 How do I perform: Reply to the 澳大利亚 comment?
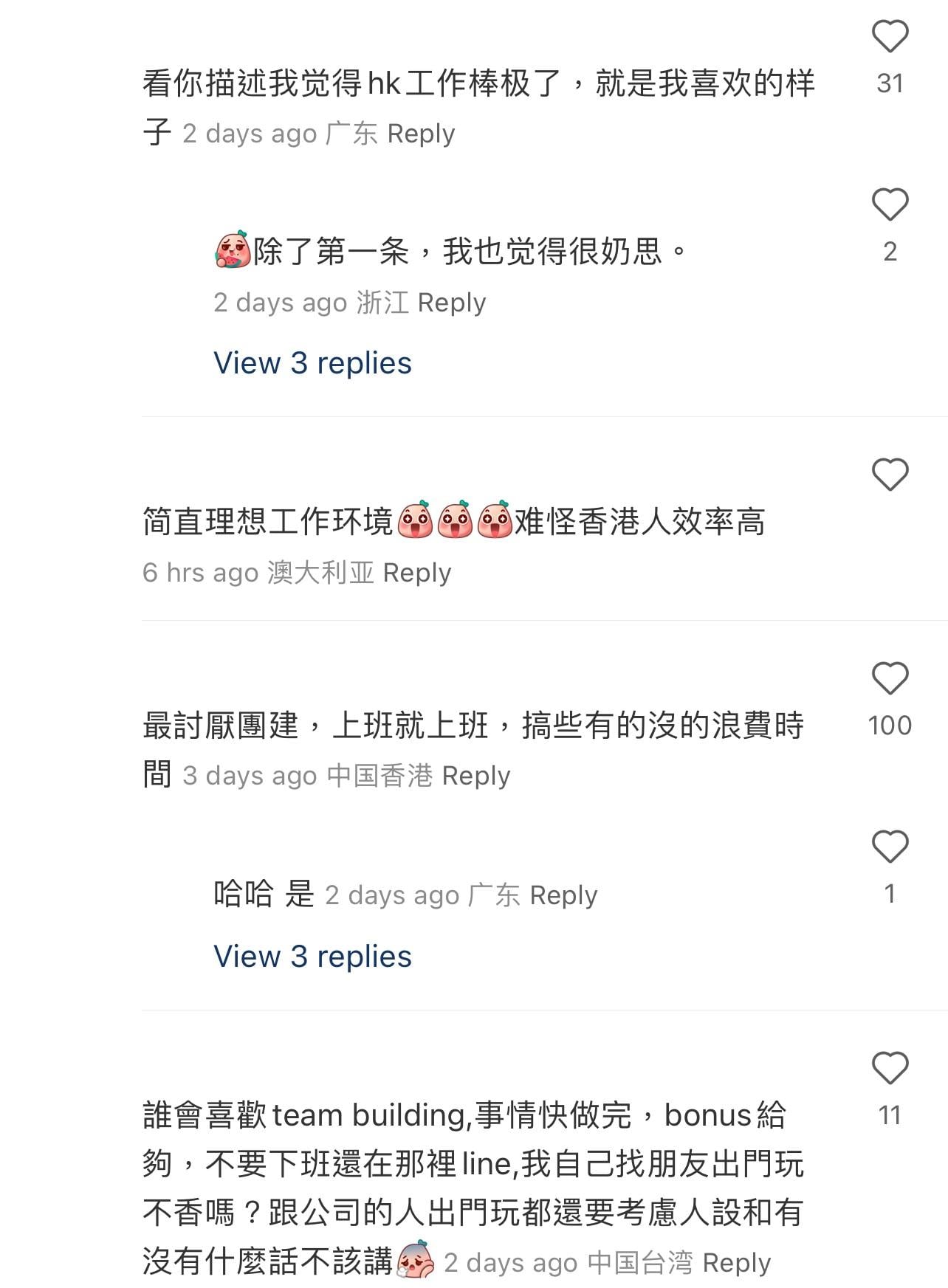click(416, 573)
